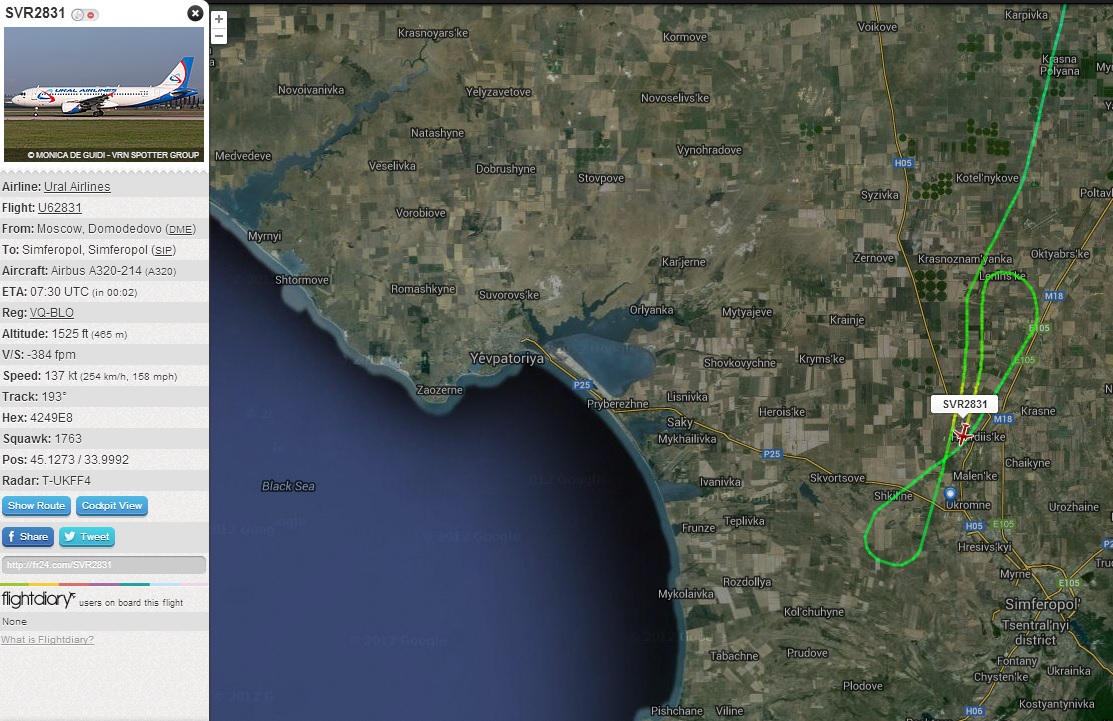View the Ural Airlines aircraft photo

(x=104, y=94)
